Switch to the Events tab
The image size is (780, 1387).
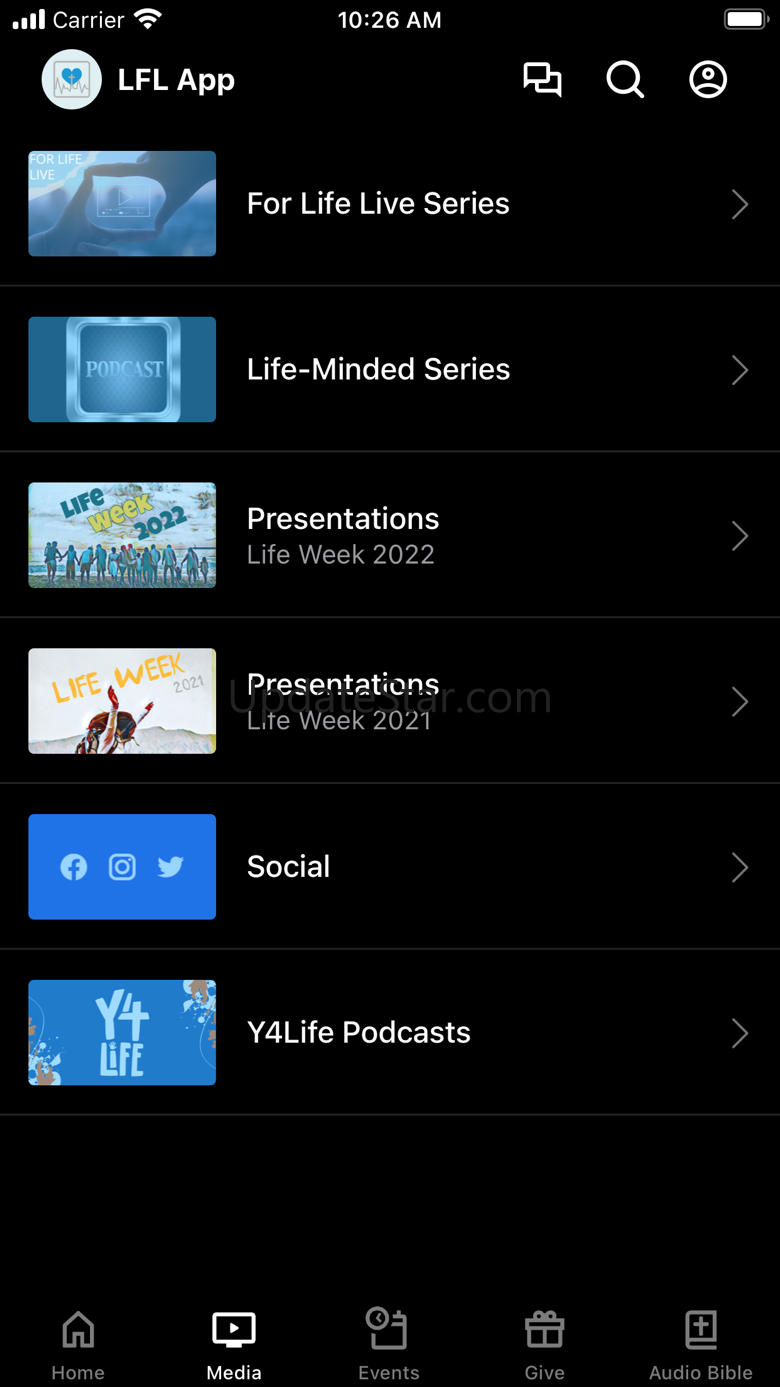tap(389, 1345)
